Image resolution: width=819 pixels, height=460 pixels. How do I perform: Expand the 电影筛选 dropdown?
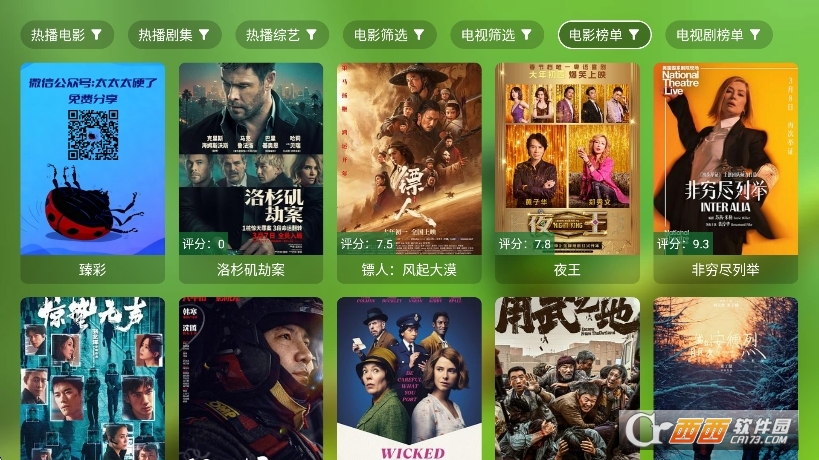click(x=389, y=35)
